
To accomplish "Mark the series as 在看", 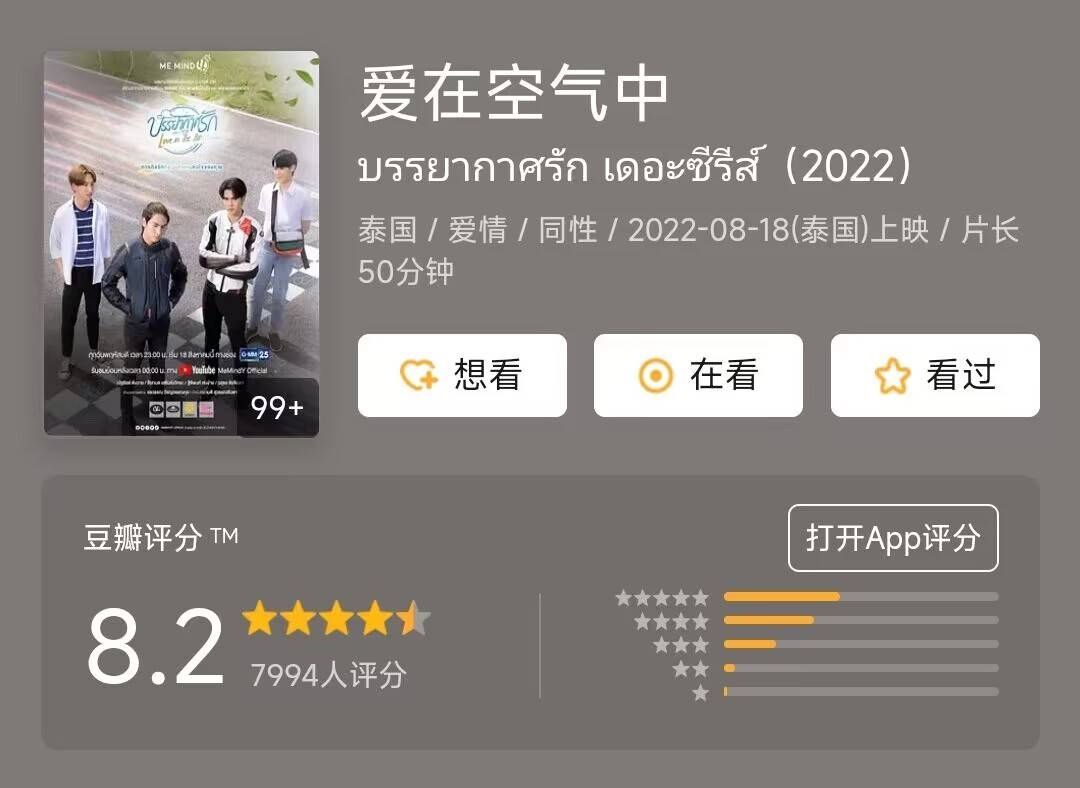I will 698,375.
